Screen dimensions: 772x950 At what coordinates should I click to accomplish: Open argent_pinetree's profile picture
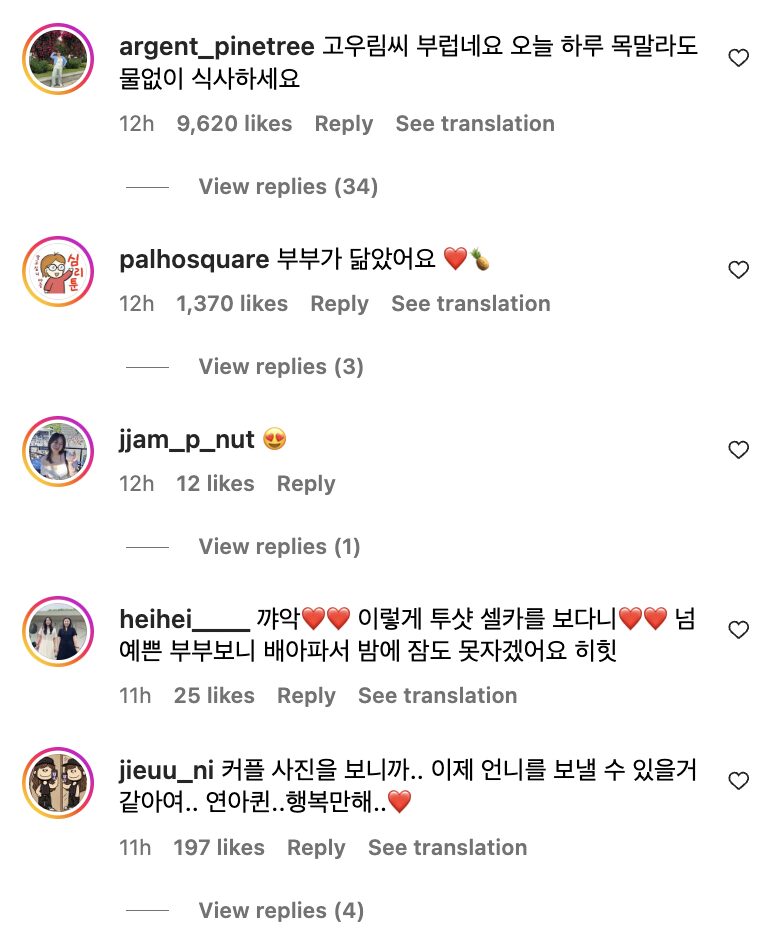pyautogui.click(x=57, y=60)
